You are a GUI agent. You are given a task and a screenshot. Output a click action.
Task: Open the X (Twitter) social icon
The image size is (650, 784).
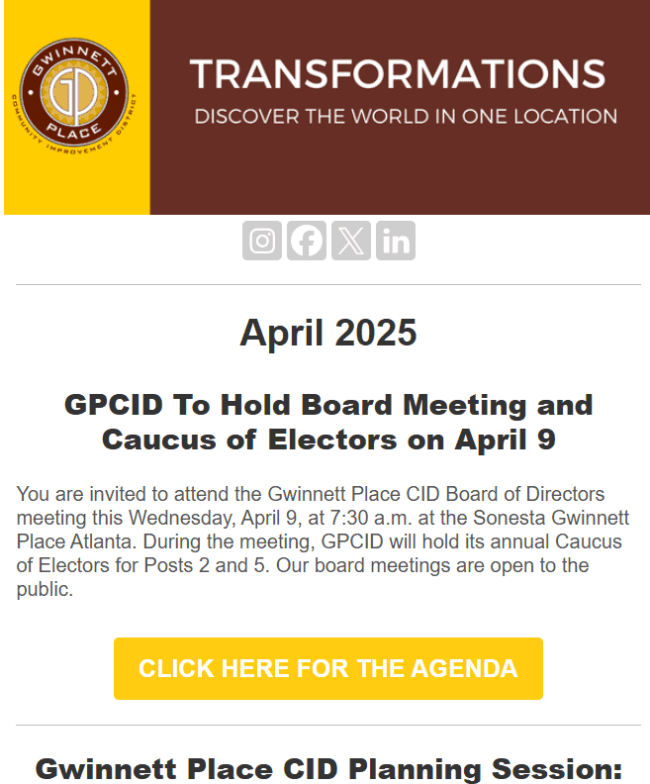351,241
